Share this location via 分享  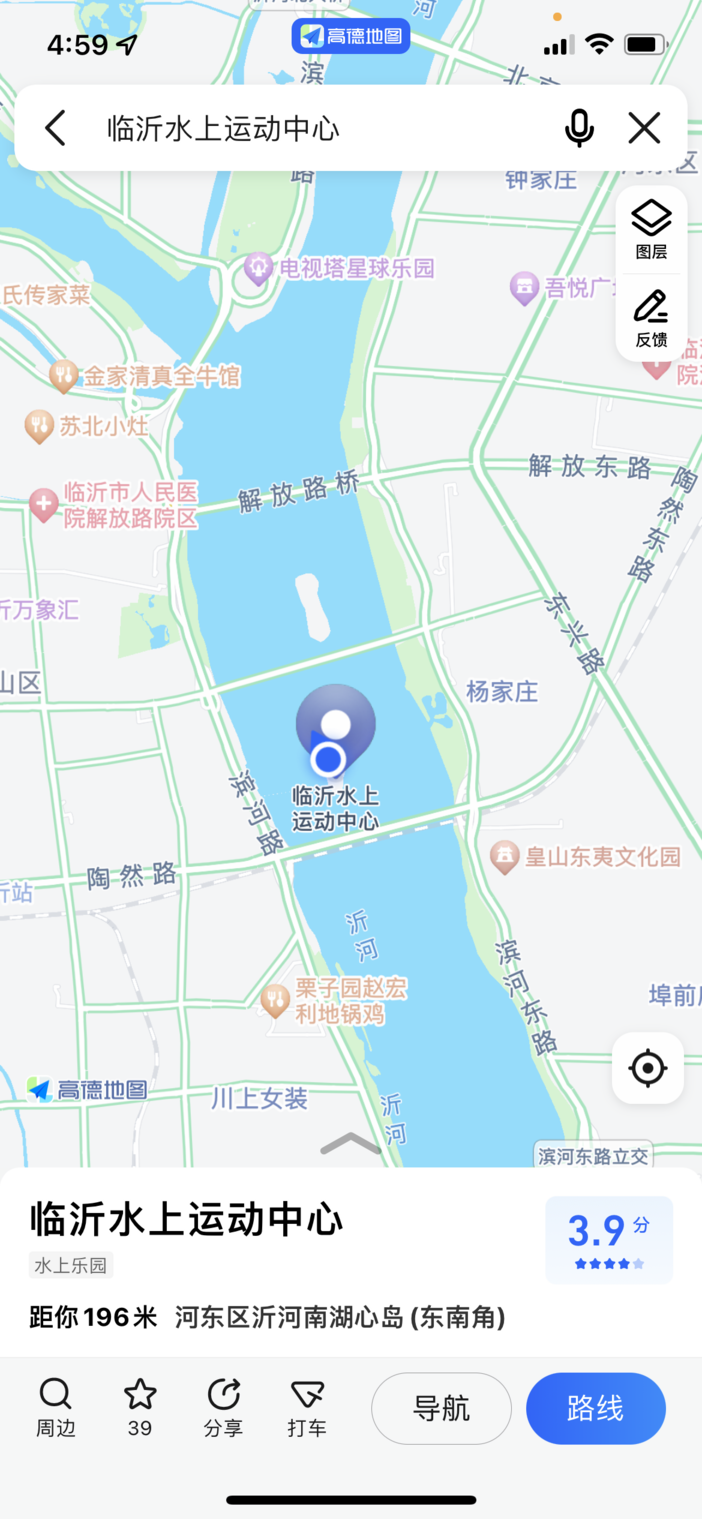coord(223,1407)
